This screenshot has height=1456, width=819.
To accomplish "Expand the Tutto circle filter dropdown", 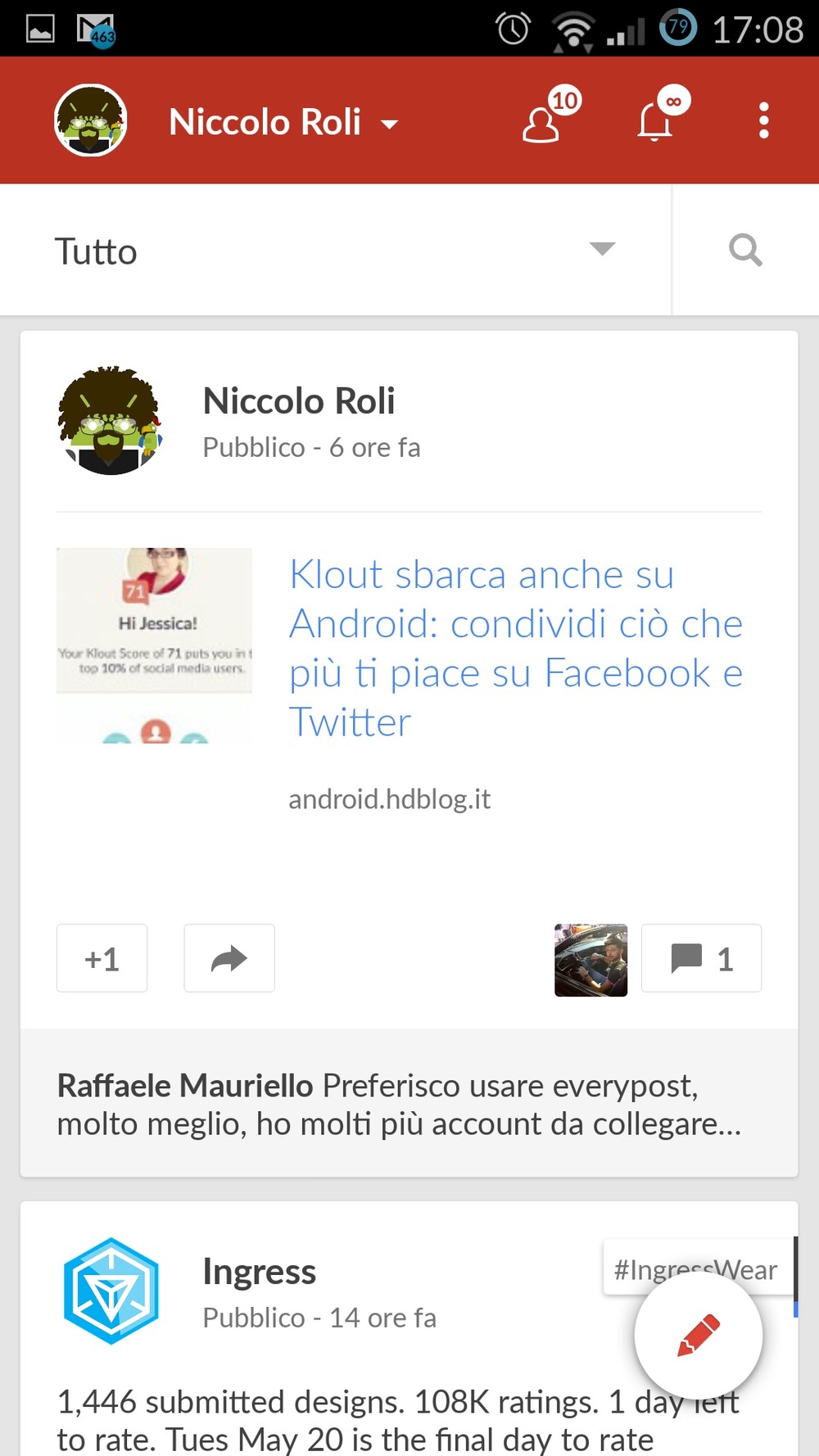I will (336, 250).
